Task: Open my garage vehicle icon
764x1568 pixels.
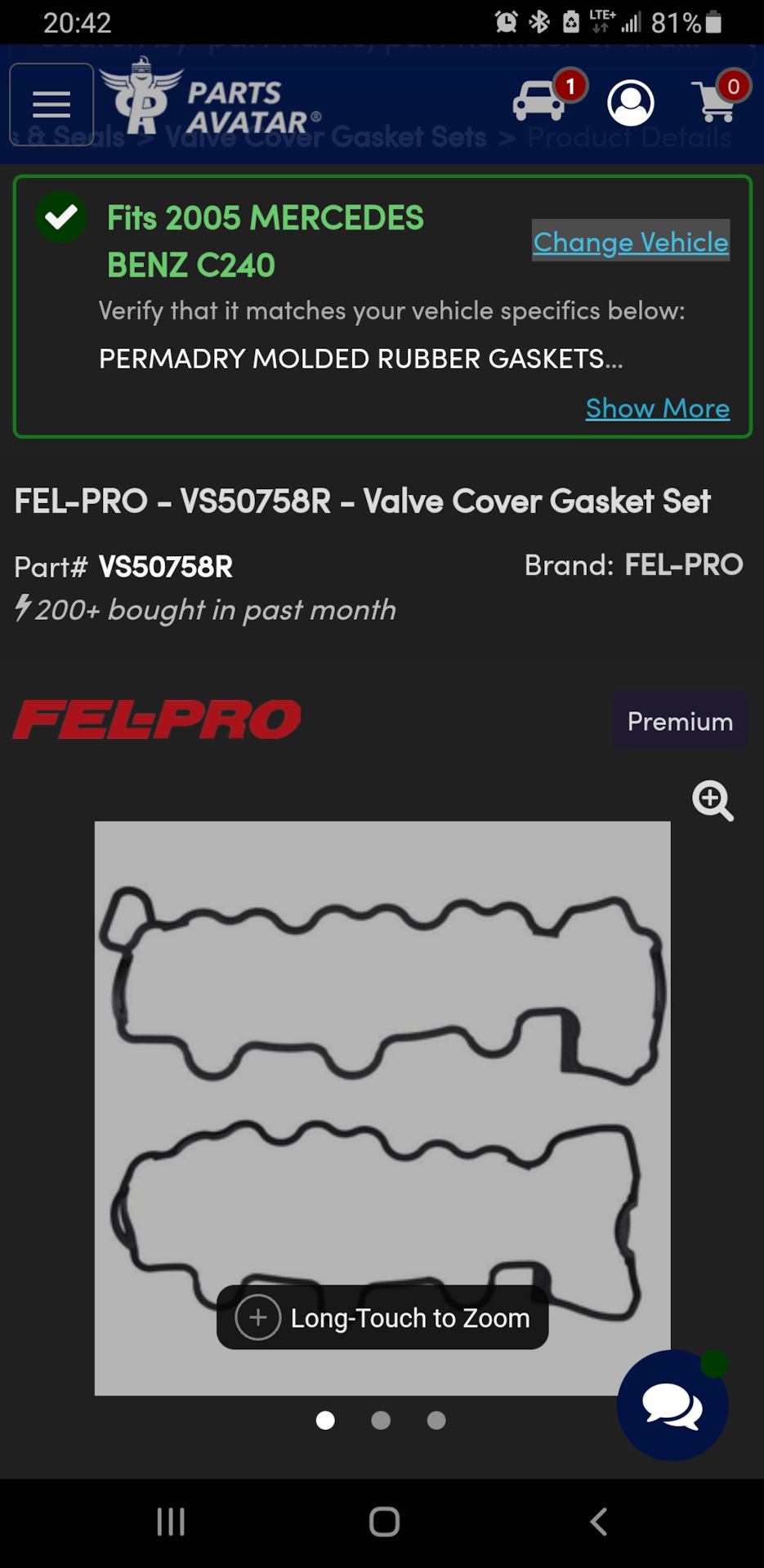Action: [539, 100]
